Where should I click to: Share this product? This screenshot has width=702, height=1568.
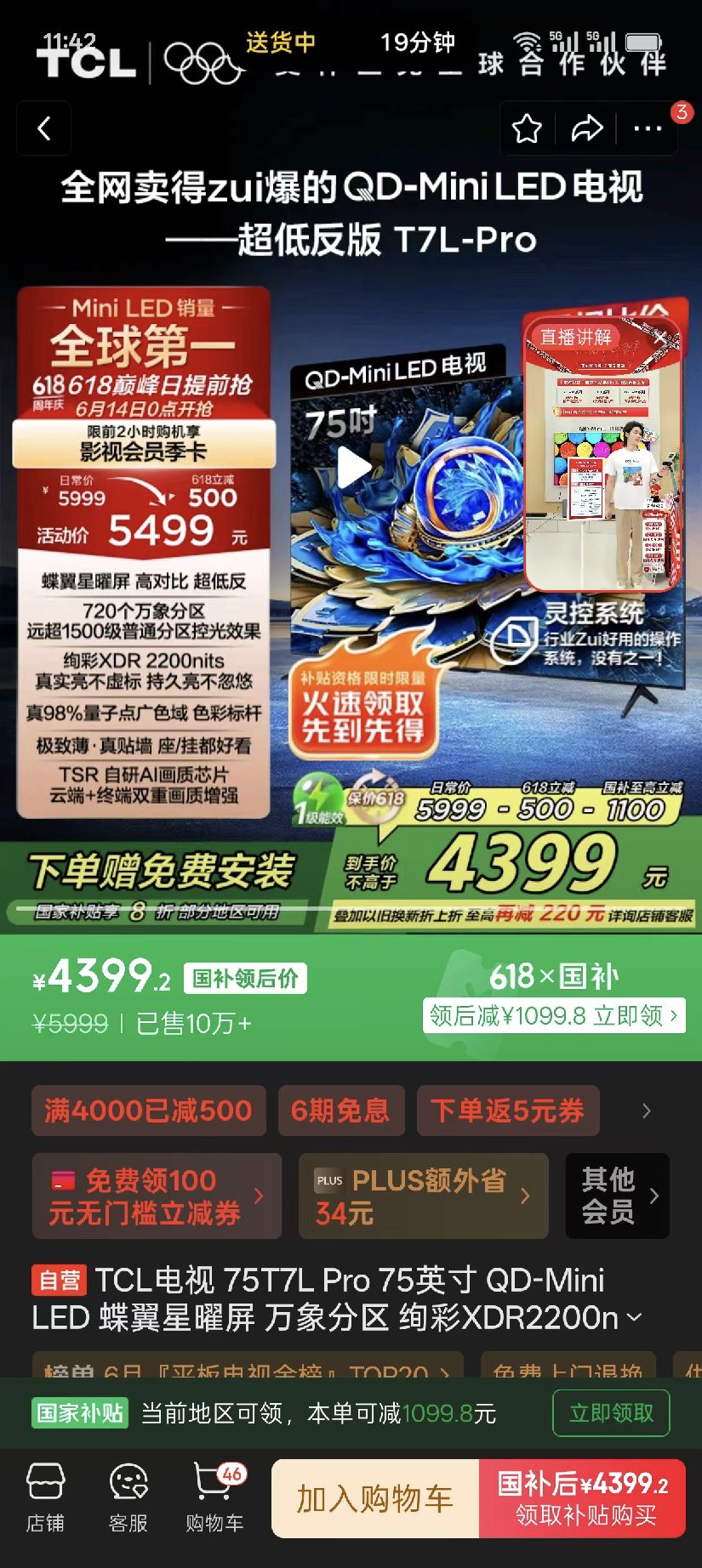[x=586, y=129]
